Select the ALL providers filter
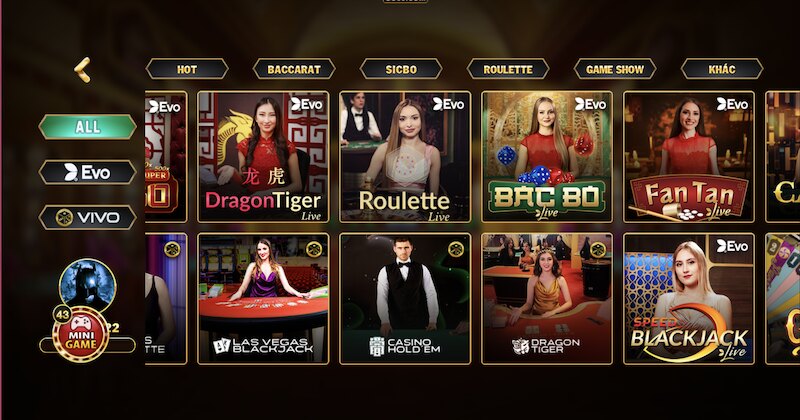The width and height of the screenshot is (800, 420). [x=88, y=127]
